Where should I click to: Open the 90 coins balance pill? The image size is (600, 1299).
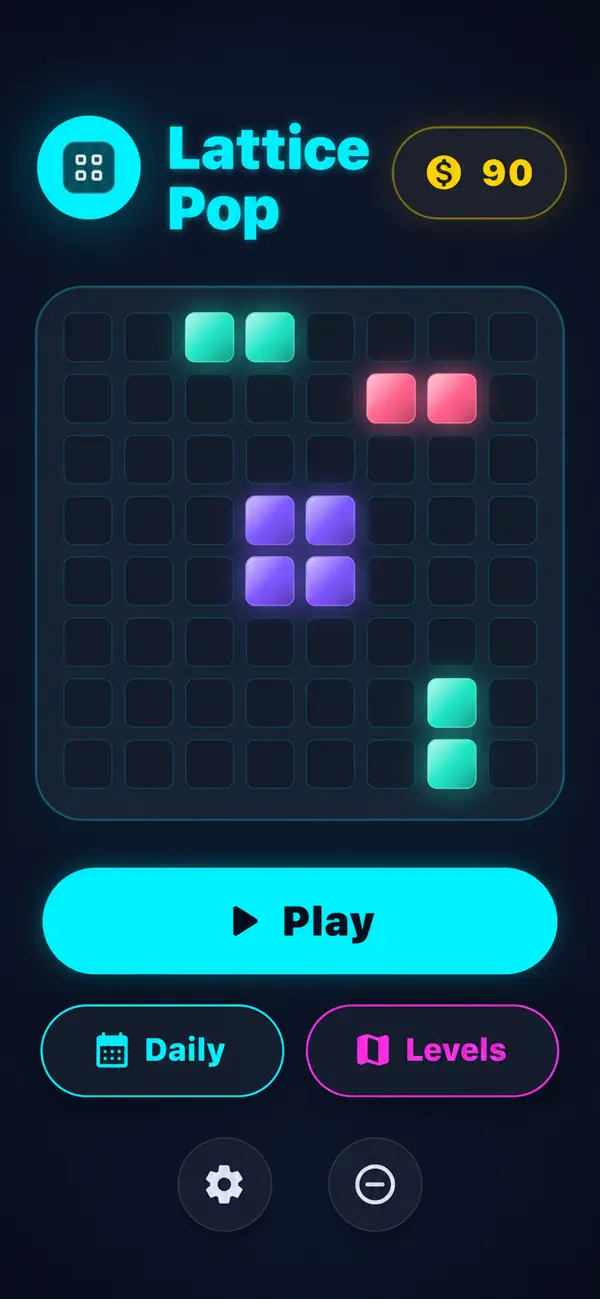(479, 173)
